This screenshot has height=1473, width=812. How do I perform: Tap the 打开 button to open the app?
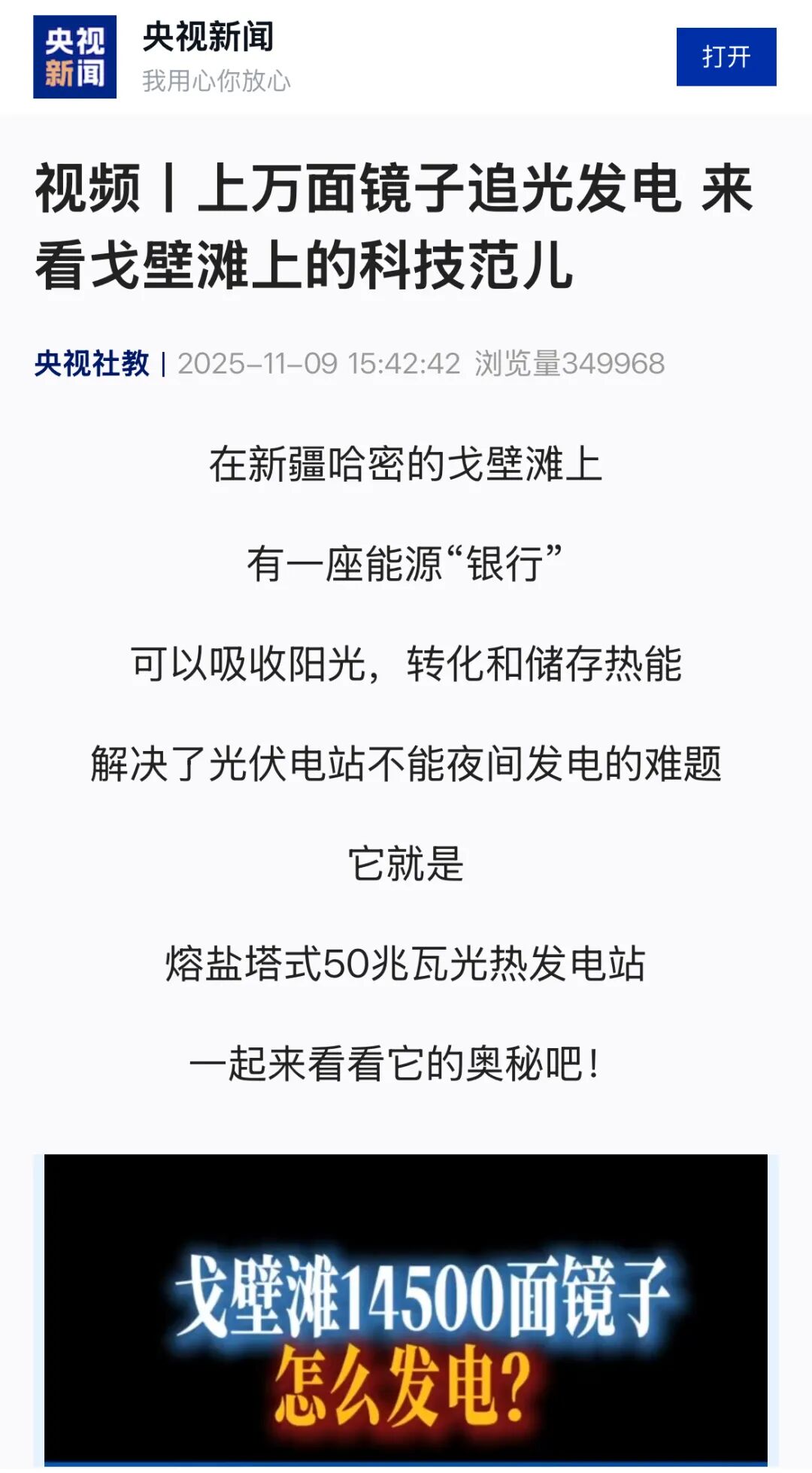click(726, 57)
